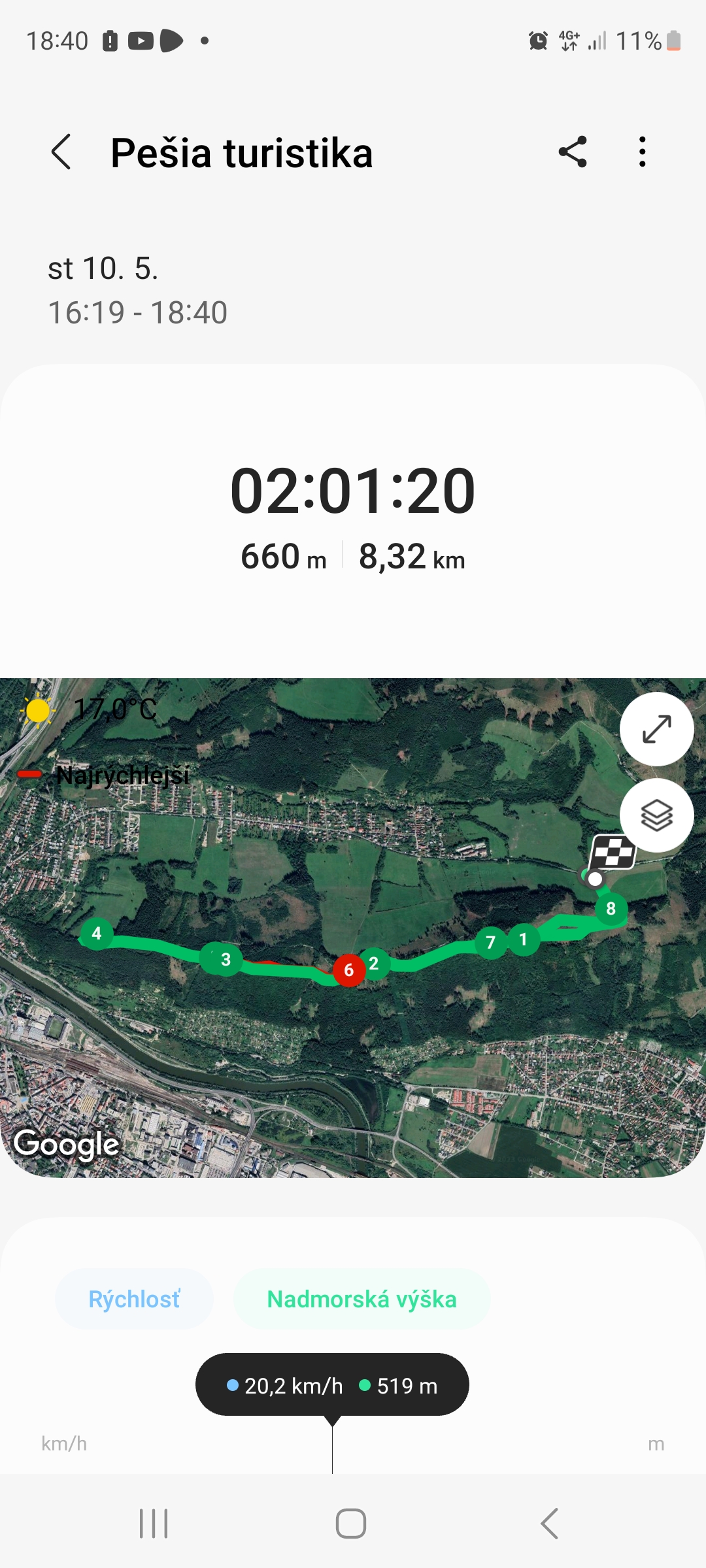The image size is (706, 1568).
Task: Toggle the Nadmorská výška chart chip
Action: coord(361,1299)
